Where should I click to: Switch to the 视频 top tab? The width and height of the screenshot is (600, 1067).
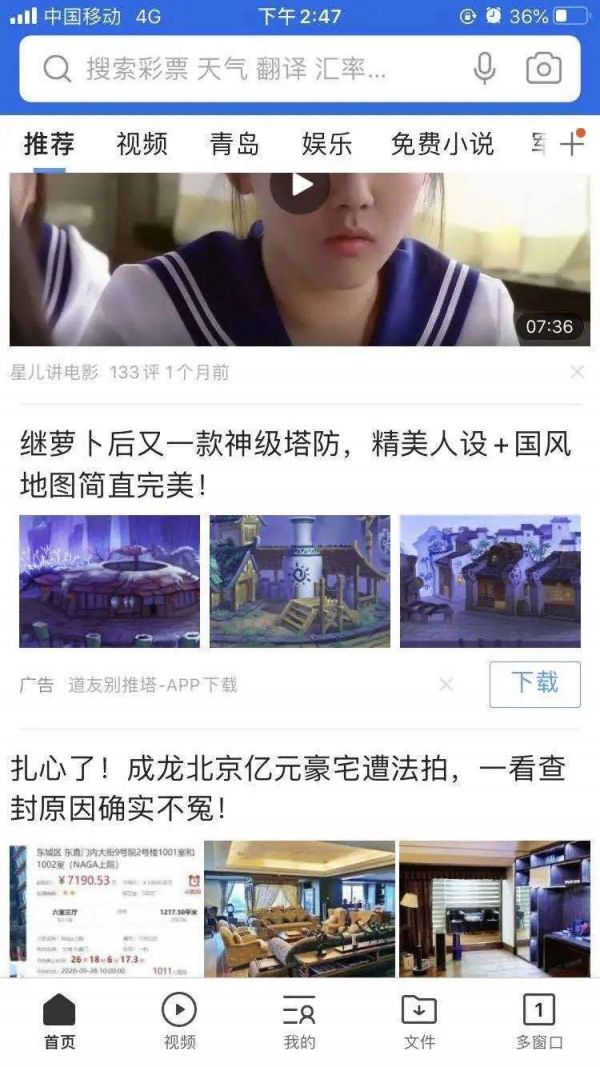click(x=142, y=144)
